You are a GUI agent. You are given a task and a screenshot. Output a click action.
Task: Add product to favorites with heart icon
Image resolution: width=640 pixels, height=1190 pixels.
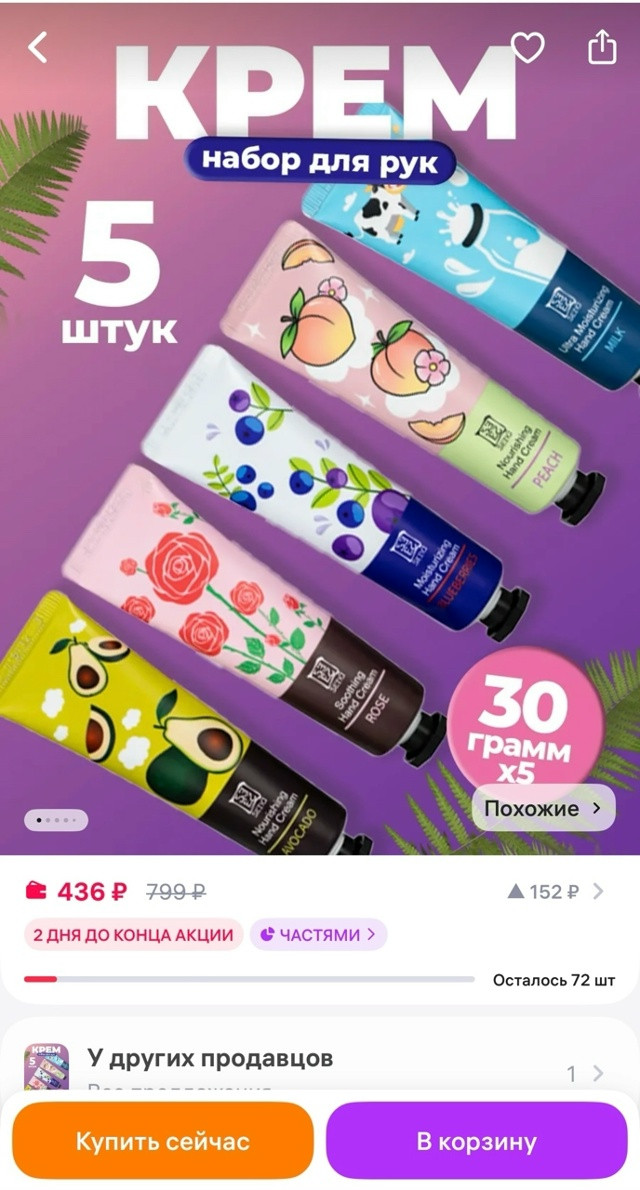point(528,48)
